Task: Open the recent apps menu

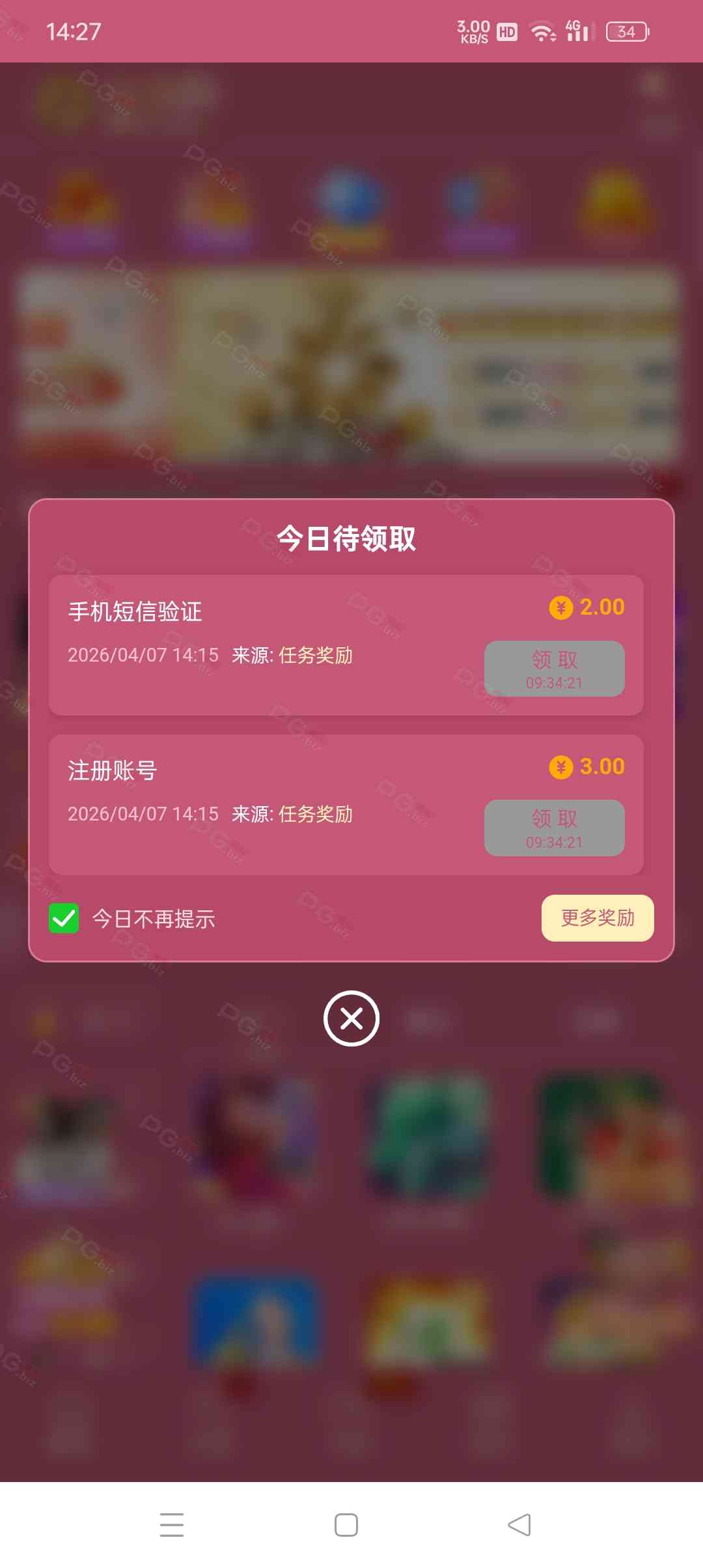Action: pos(172,1525)
